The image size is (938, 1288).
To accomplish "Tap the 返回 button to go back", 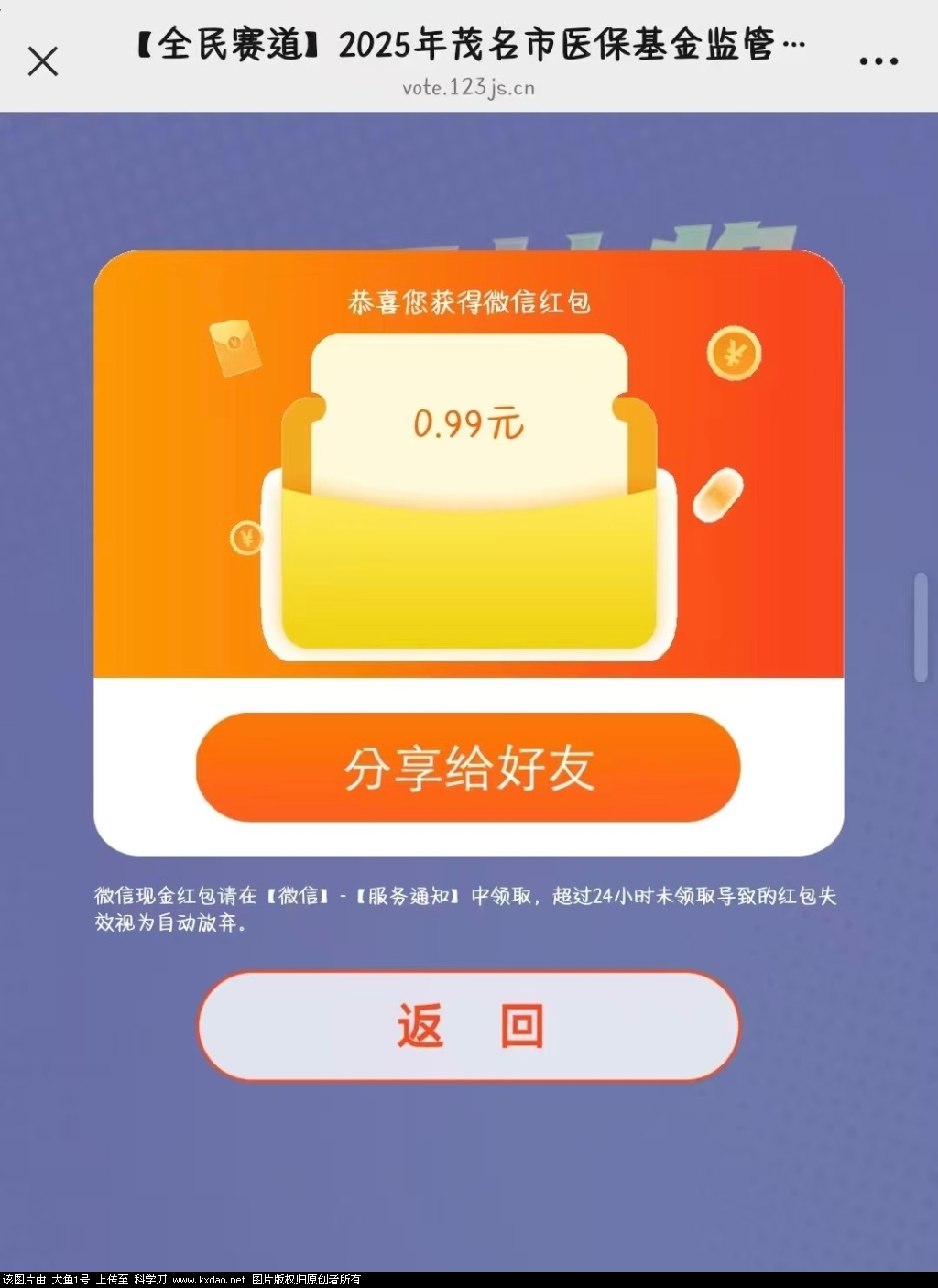I will [468, 1026].
